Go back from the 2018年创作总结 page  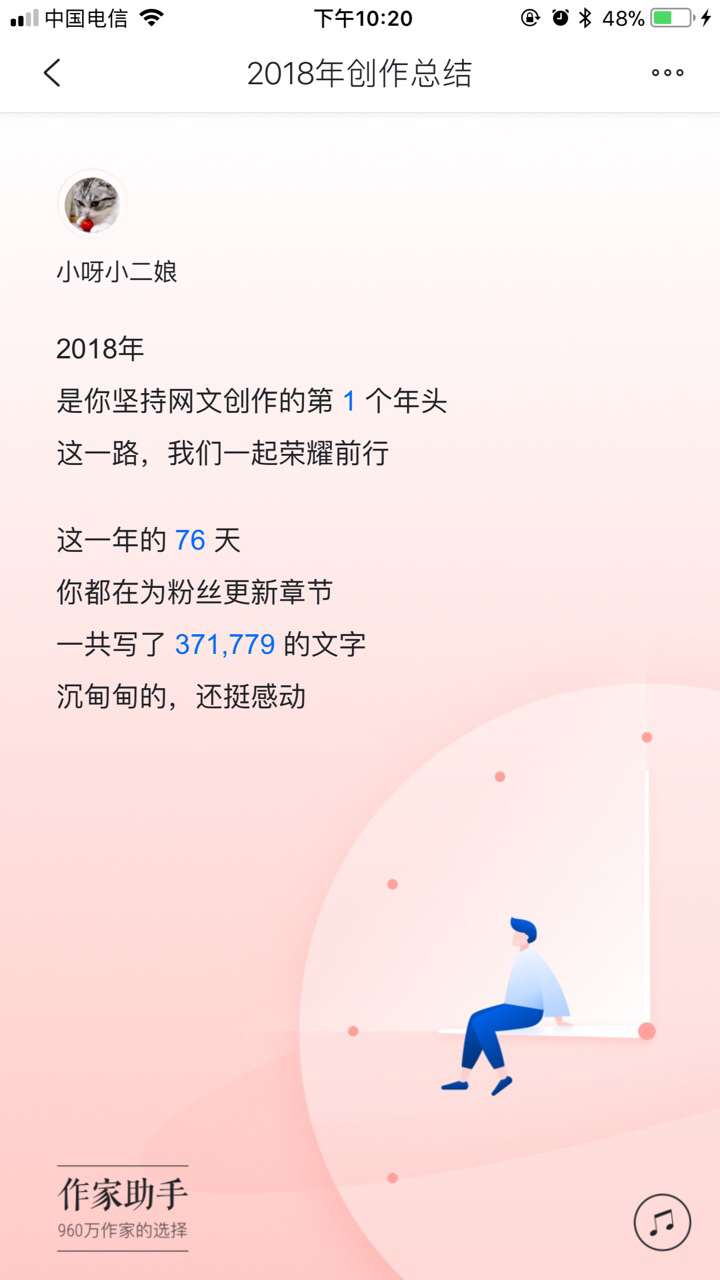[x=52, y=73]
